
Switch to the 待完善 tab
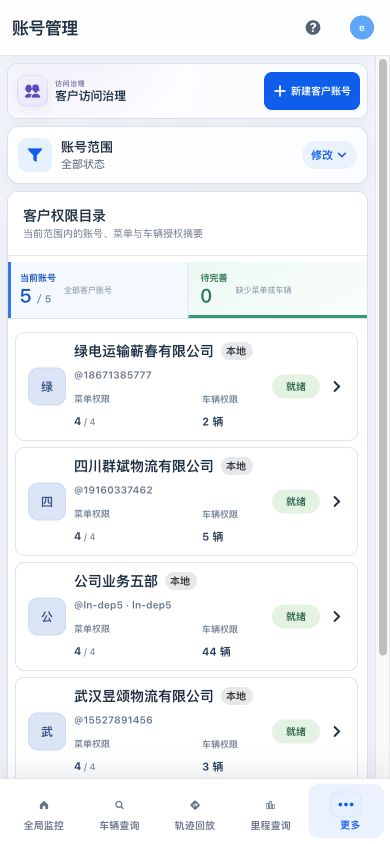tap(278, 290)
